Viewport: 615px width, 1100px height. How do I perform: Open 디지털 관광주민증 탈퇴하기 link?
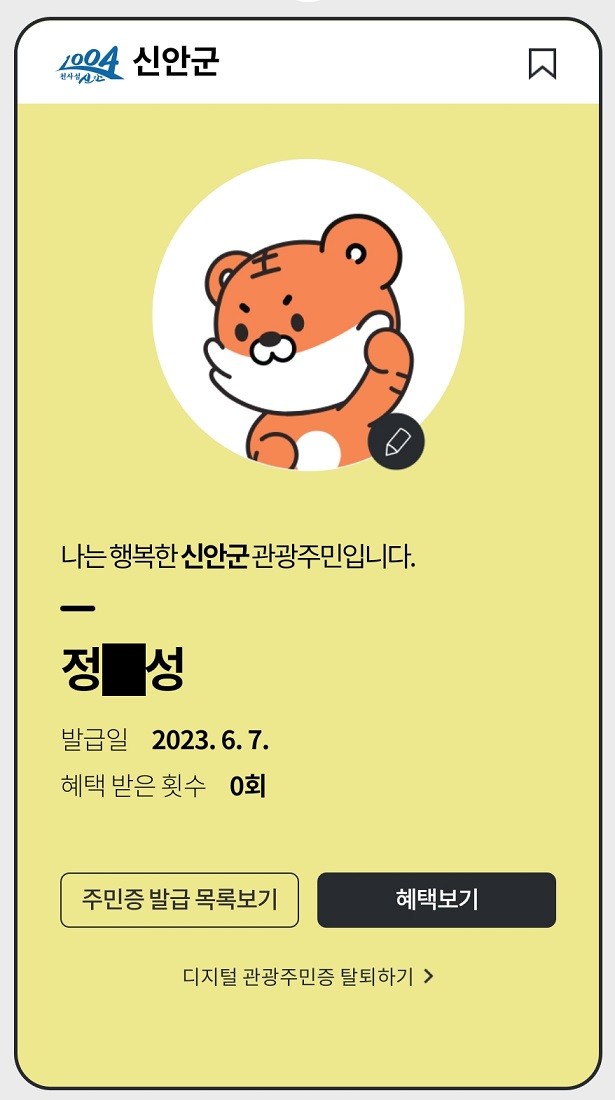pos(308,976)
